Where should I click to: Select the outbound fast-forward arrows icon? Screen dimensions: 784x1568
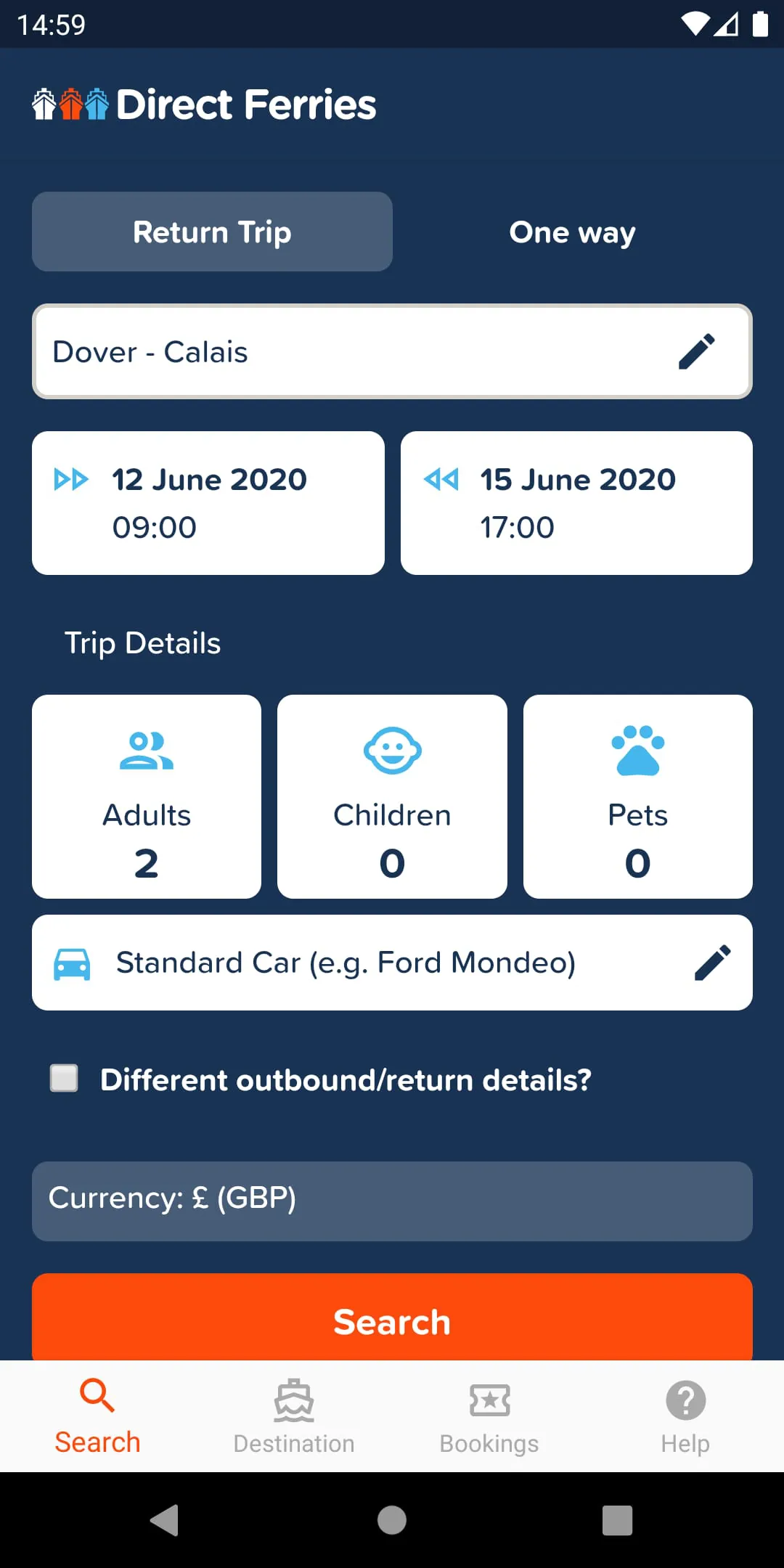(x=73, y=478)
